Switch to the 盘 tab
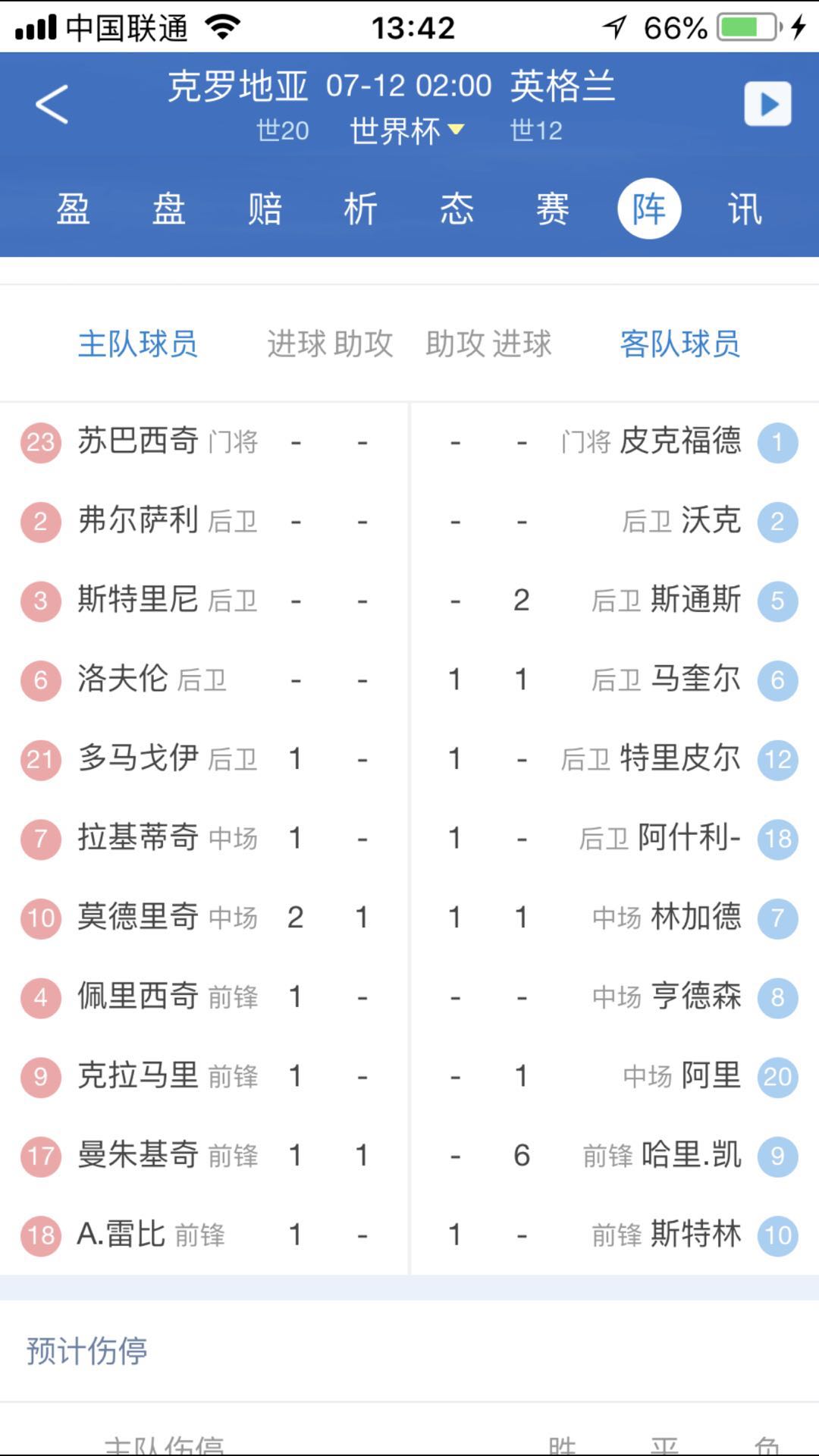Screen dimensions: 819x1456 click(168, 209)
